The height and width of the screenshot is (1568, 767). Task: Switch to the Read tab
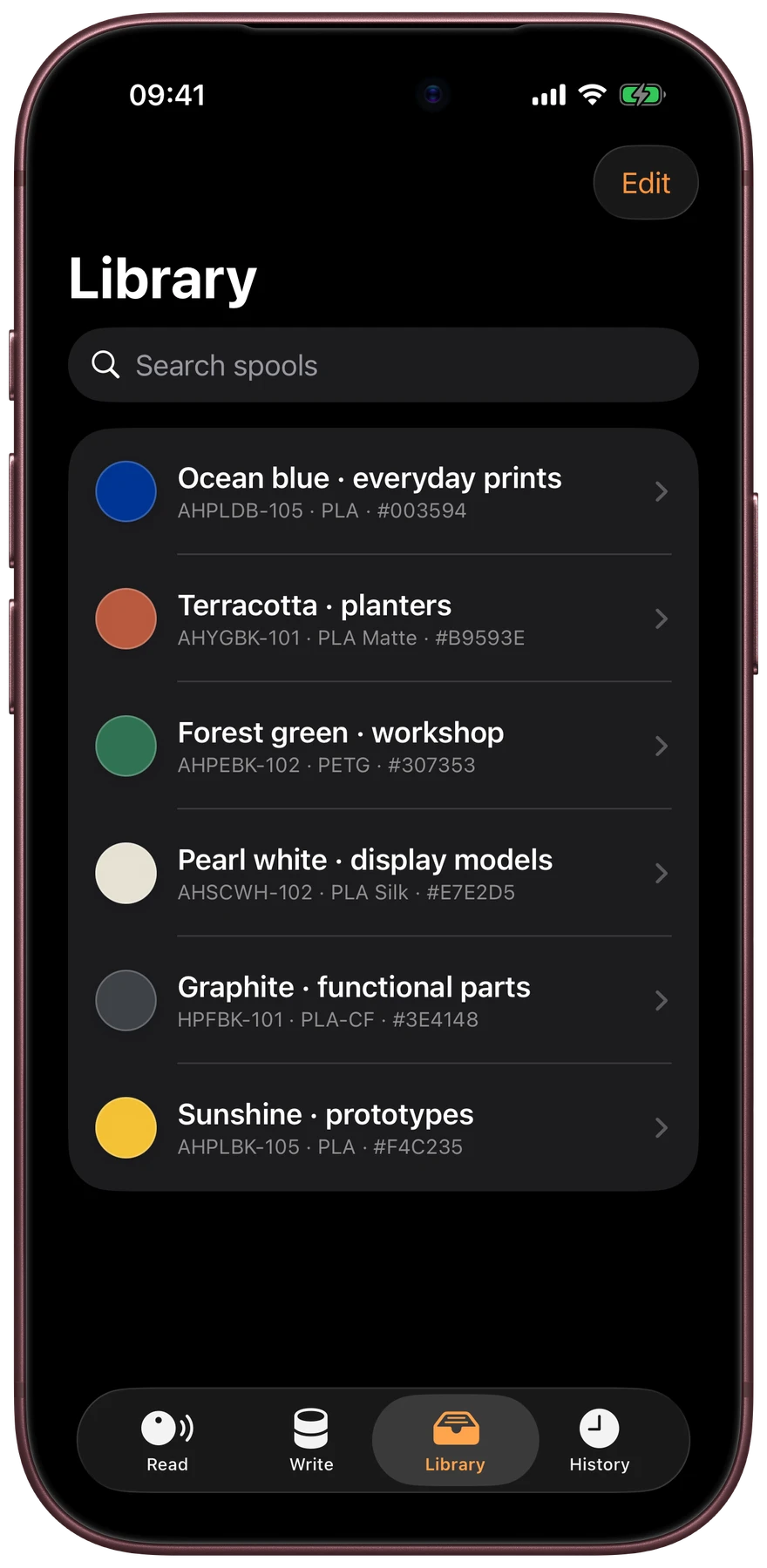click(167, 1440)
